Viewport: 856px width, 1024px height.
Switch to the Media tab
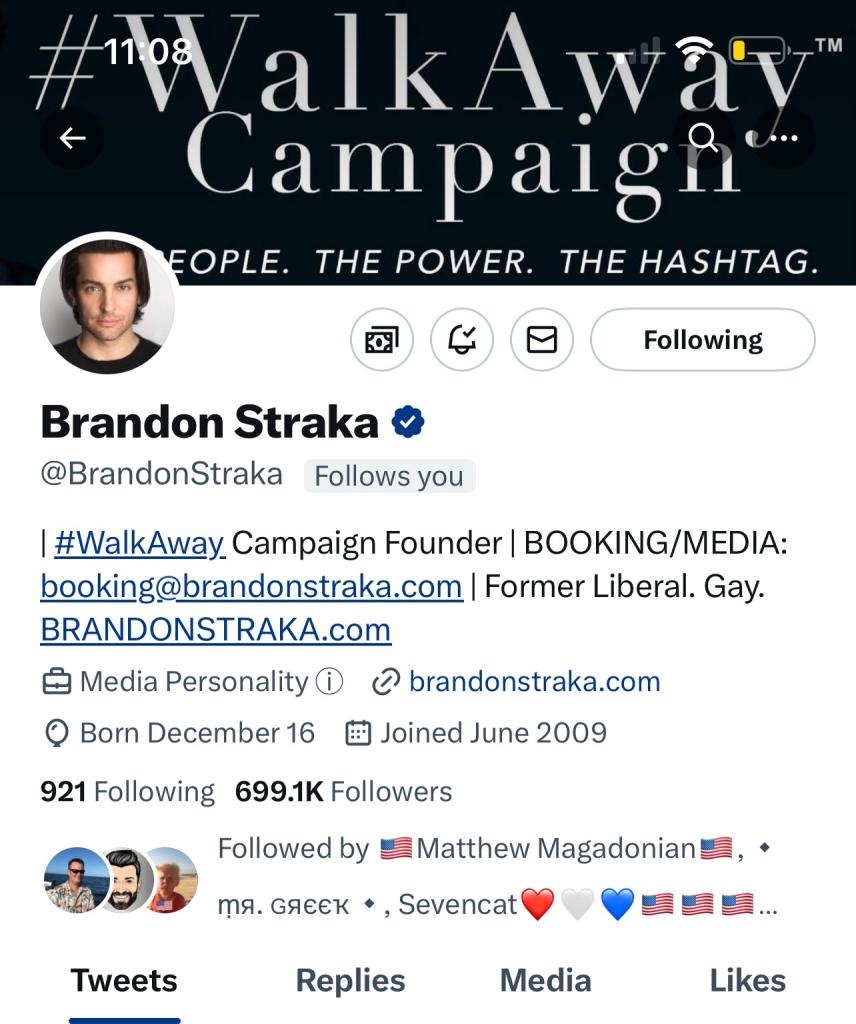tap(545, 981)
